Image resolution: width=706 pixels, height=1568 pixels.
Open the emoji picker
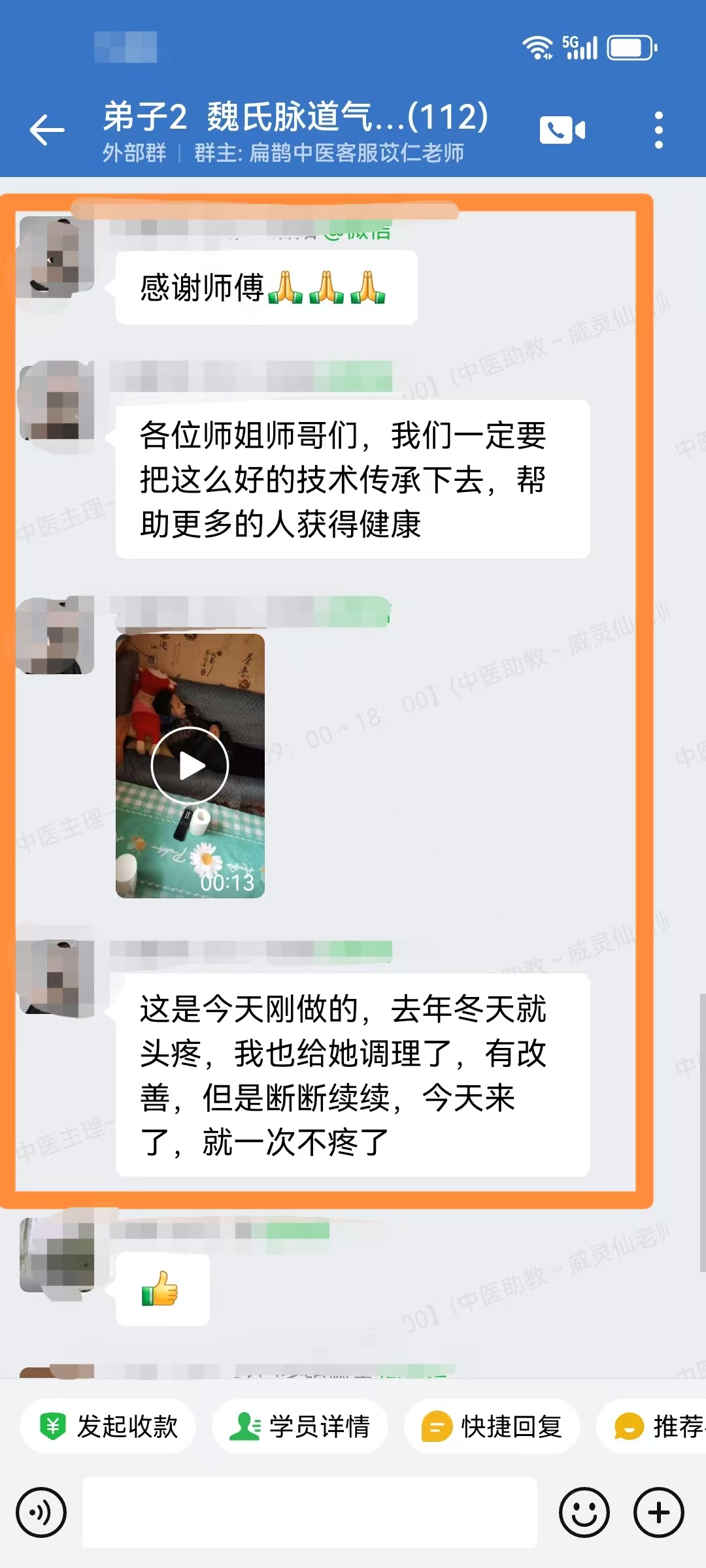coord(584,1512)
